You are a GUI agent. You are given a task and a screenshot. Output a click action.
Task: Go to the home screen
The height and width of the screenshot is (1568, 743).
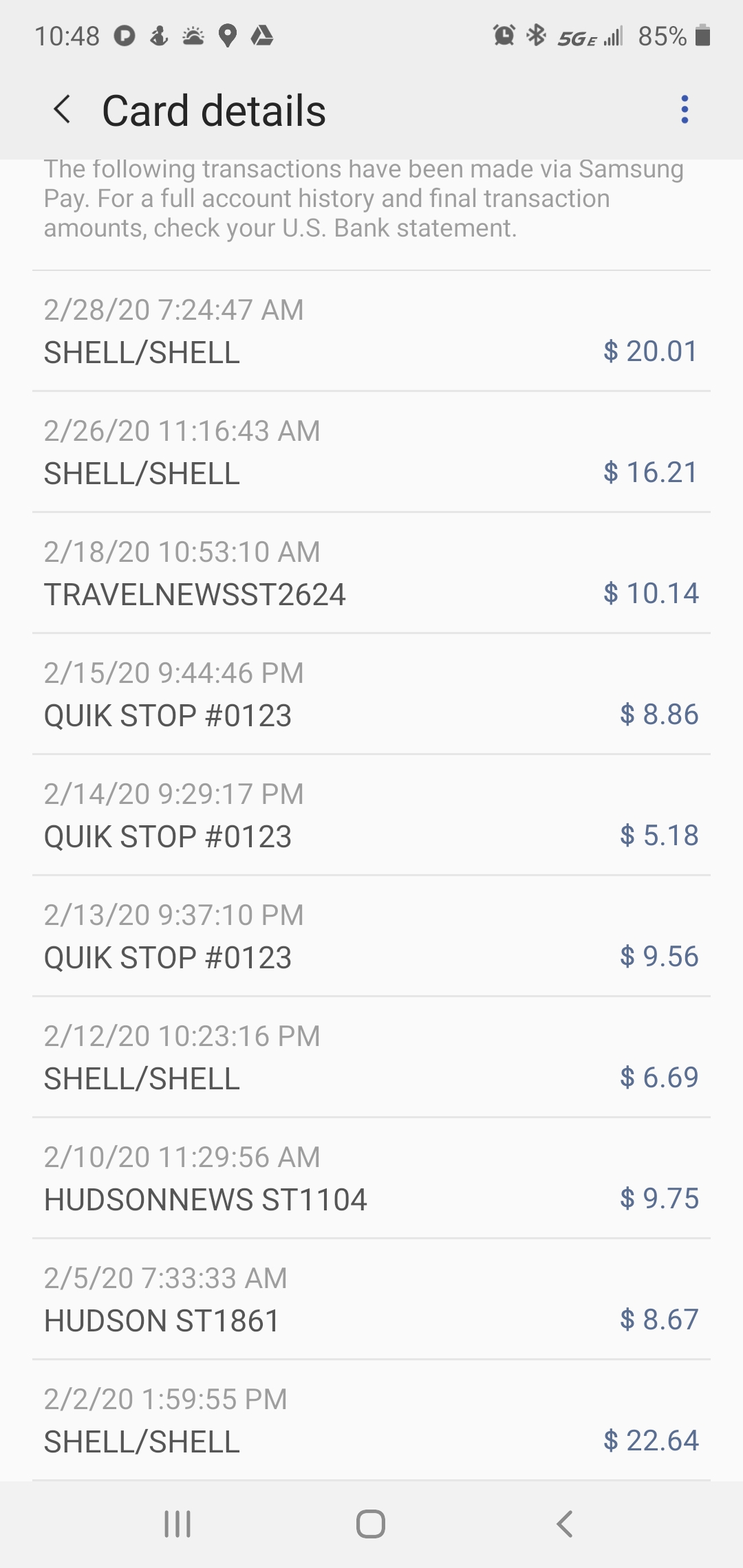[x=371, y=1524]
